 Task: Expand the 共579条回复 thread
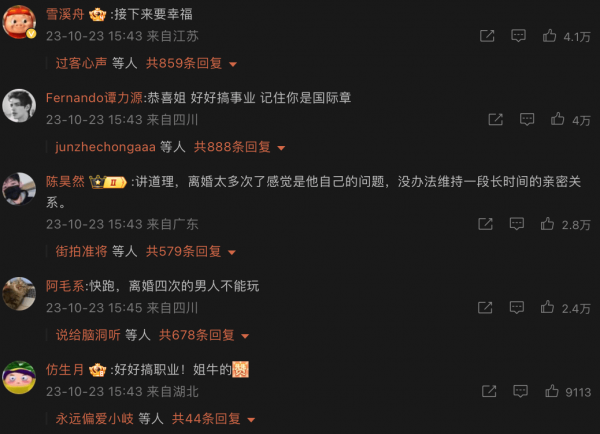coord(191,251)
